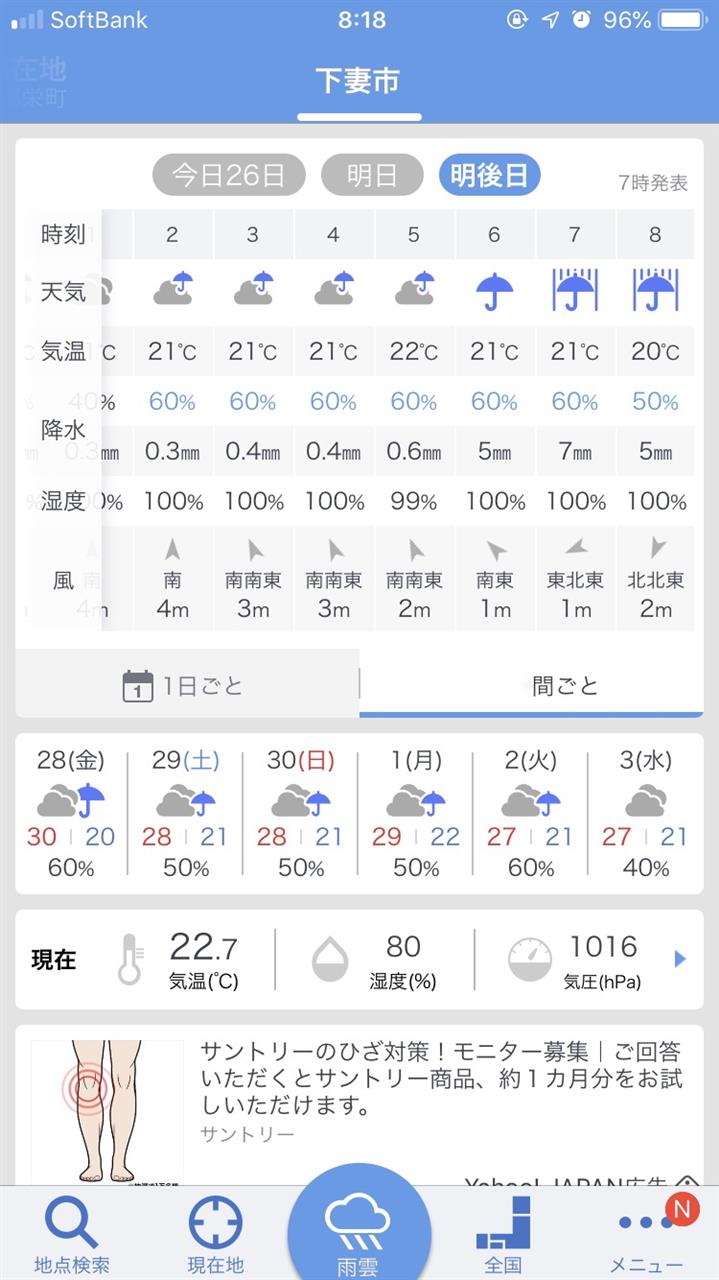Switch to the 明日 forecast chip
Screen dimensions: 719x1280
click(372, 176)
